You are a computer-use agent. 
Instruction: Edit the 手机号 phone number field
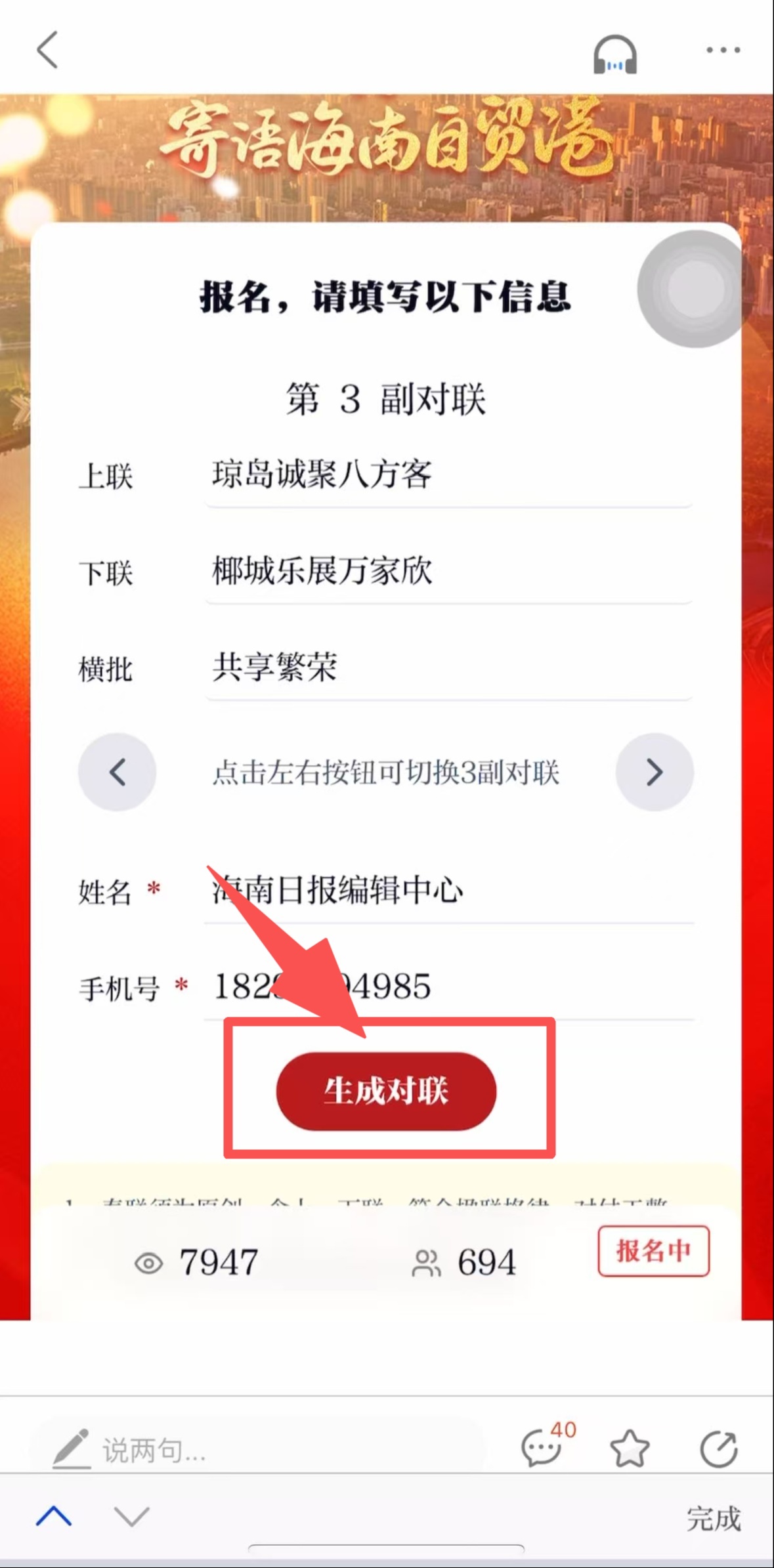(448, 986)
